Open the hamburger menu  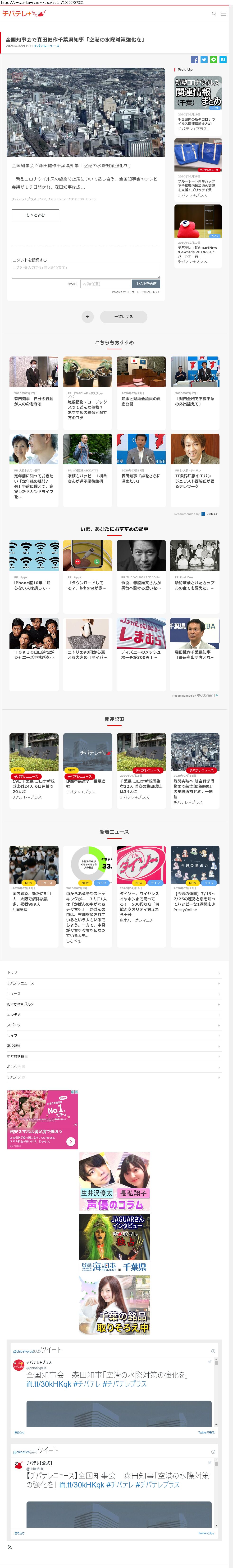pos(223,13)
